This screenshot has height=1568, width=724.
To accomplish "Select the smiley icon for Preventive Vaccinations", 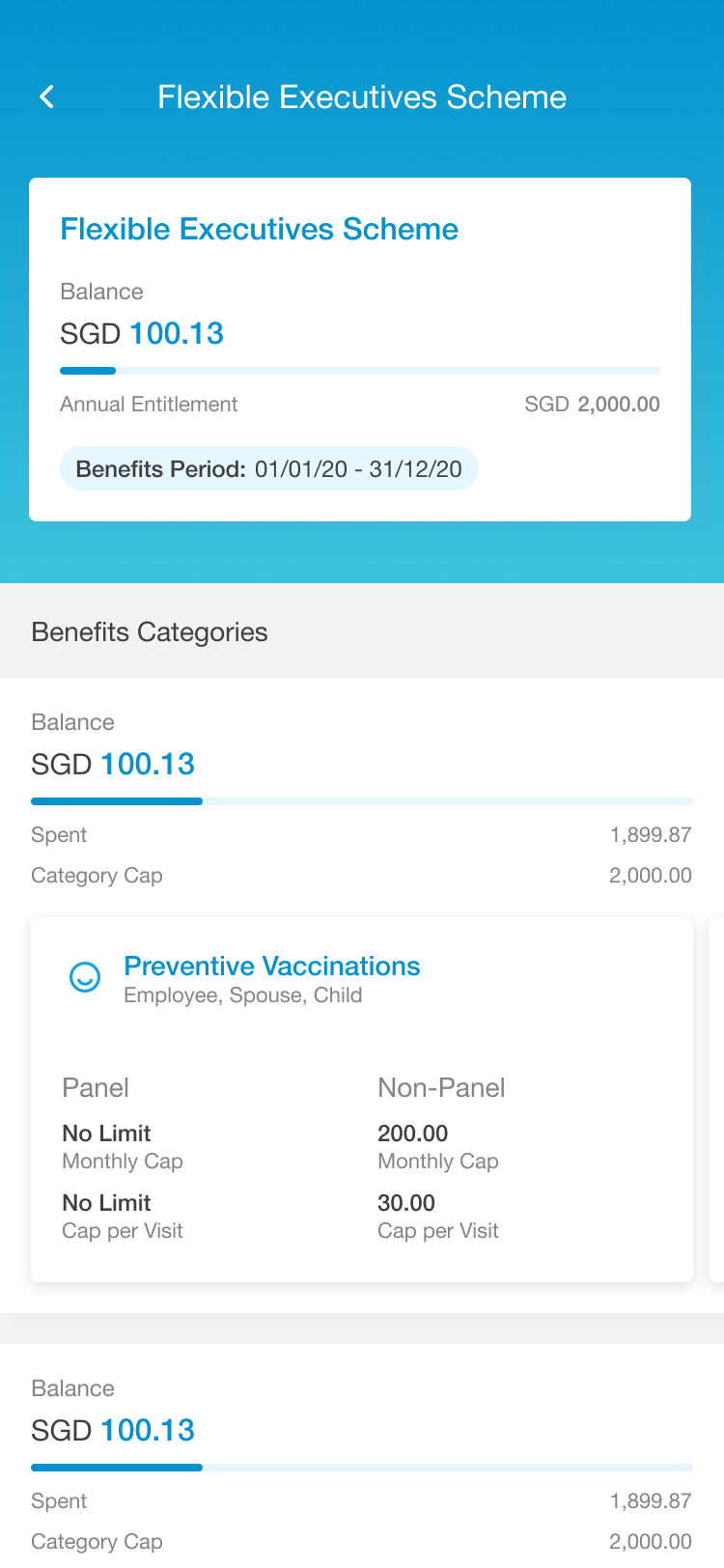I will [x=86, y=977].
